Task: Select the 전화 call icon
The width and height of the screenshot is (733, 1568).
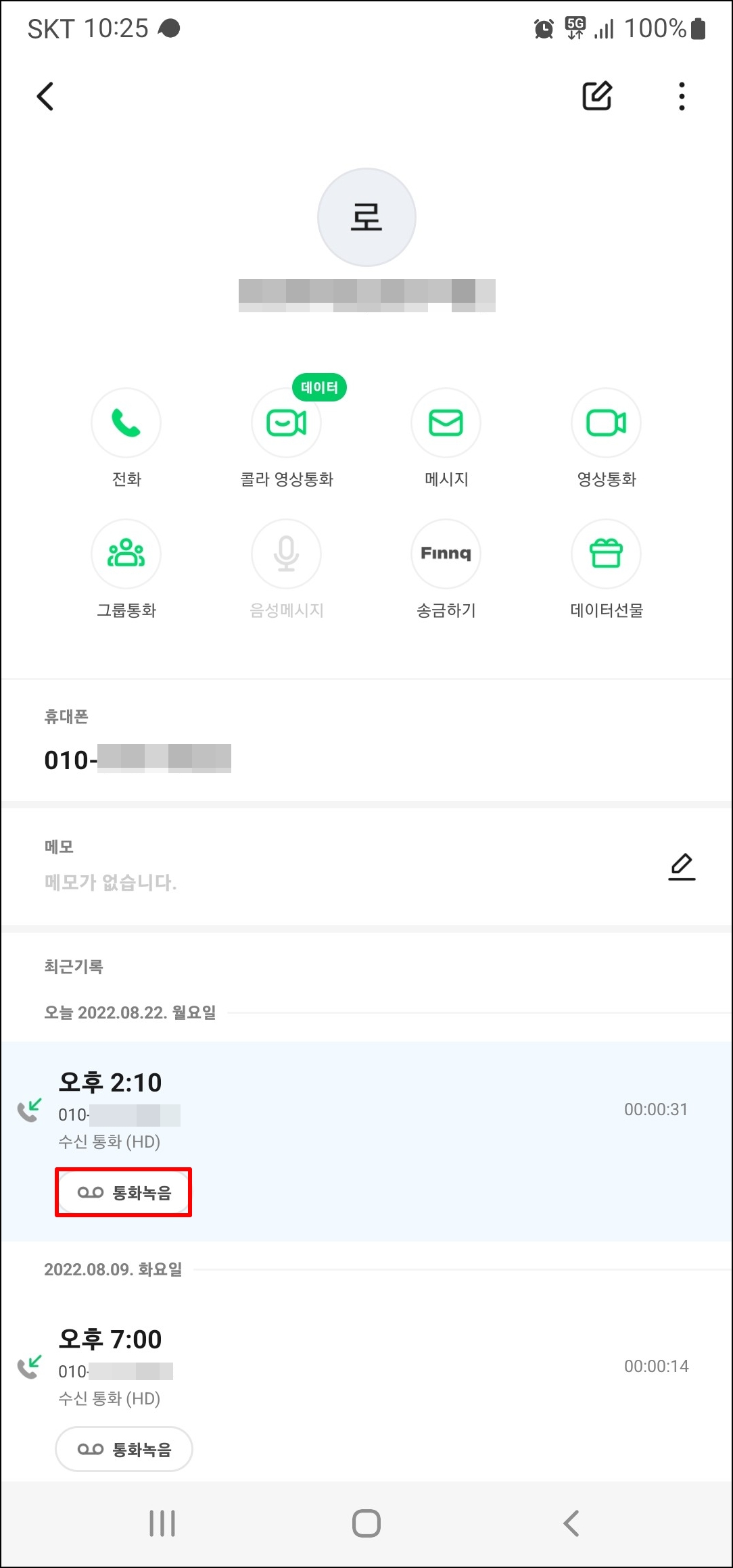Action: point(126,423)
